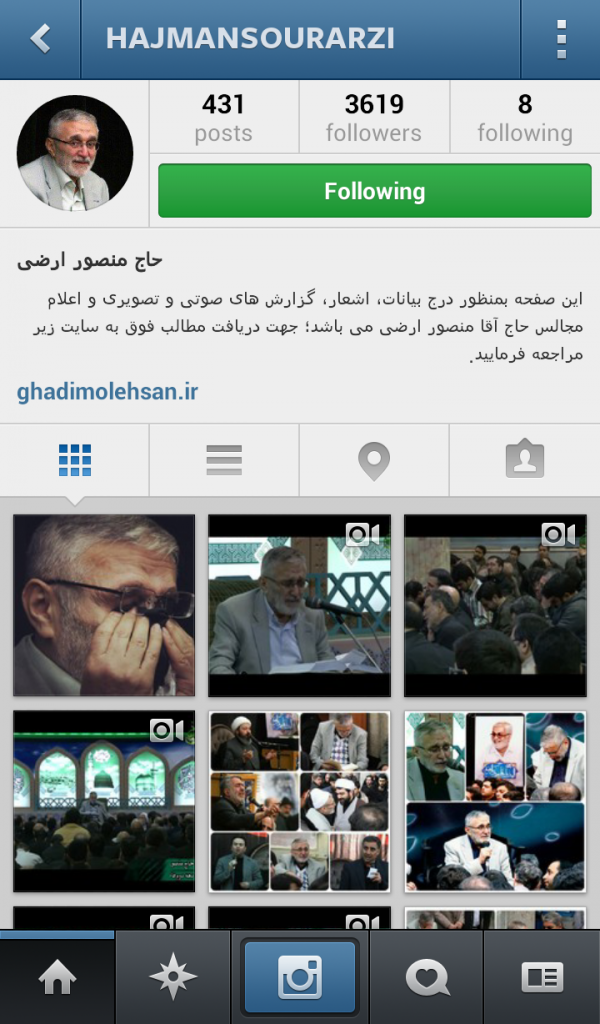
Task: Open the Explore star tab
Action: [x=172, y=977]
